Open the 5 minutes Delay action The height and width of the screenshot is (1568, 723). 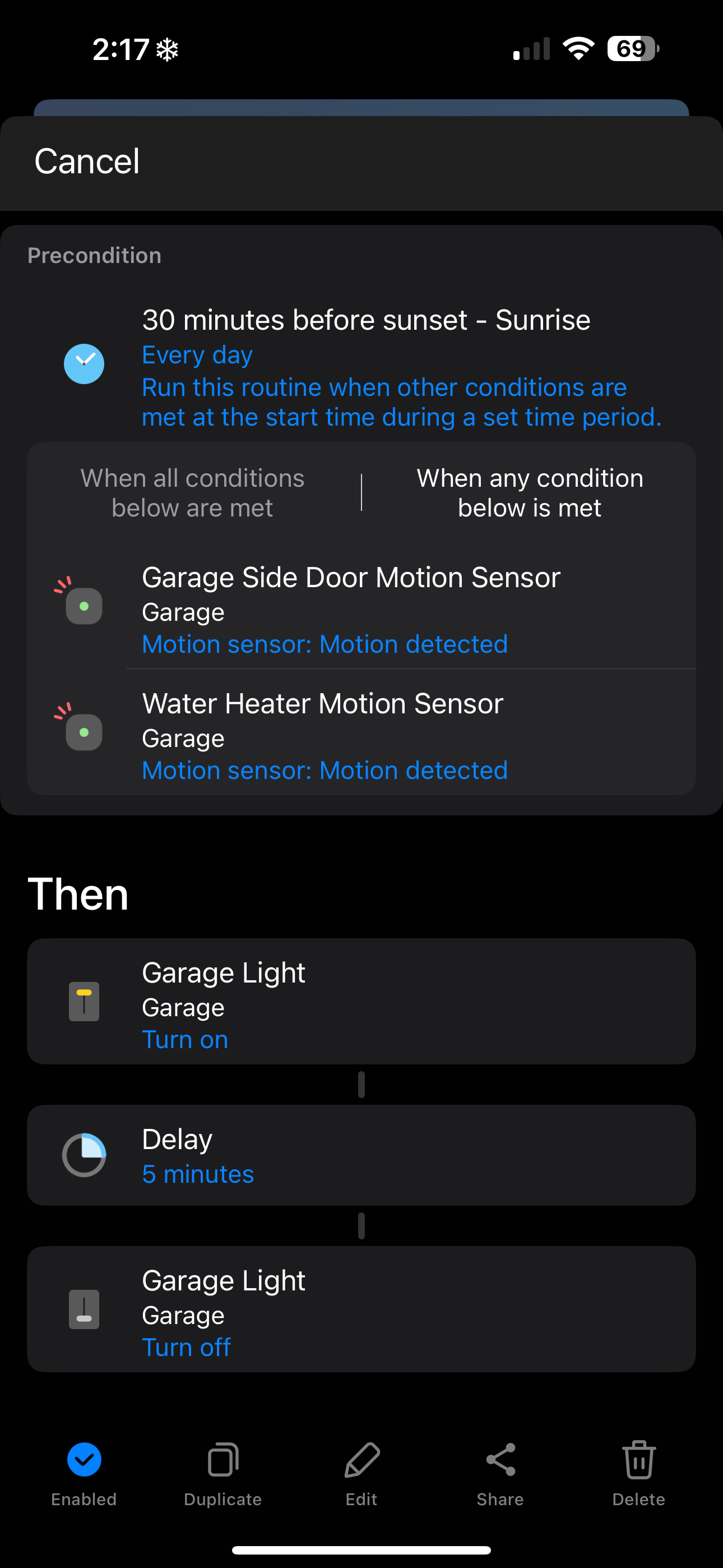tap(361, 1155)
